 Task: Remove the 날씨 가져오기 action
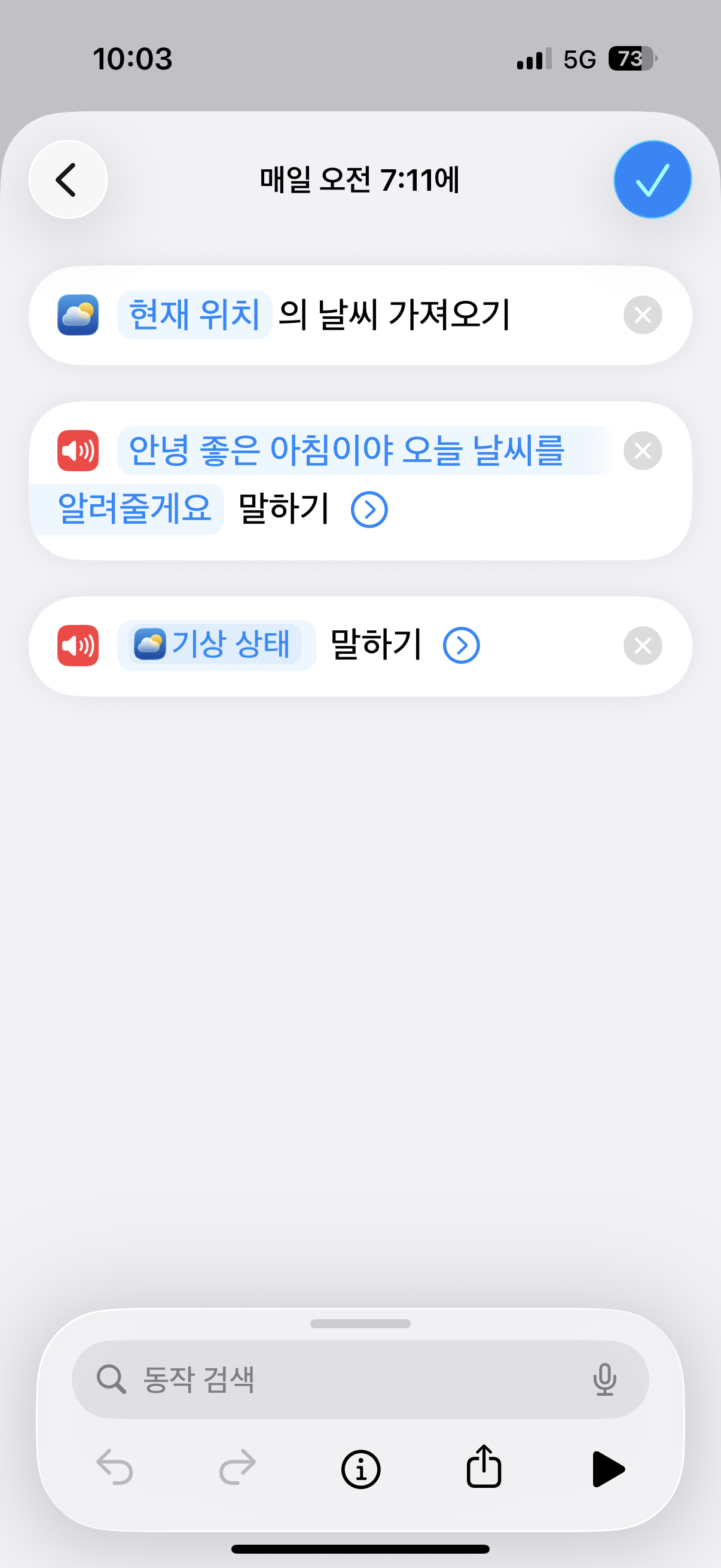pos(643,315)
